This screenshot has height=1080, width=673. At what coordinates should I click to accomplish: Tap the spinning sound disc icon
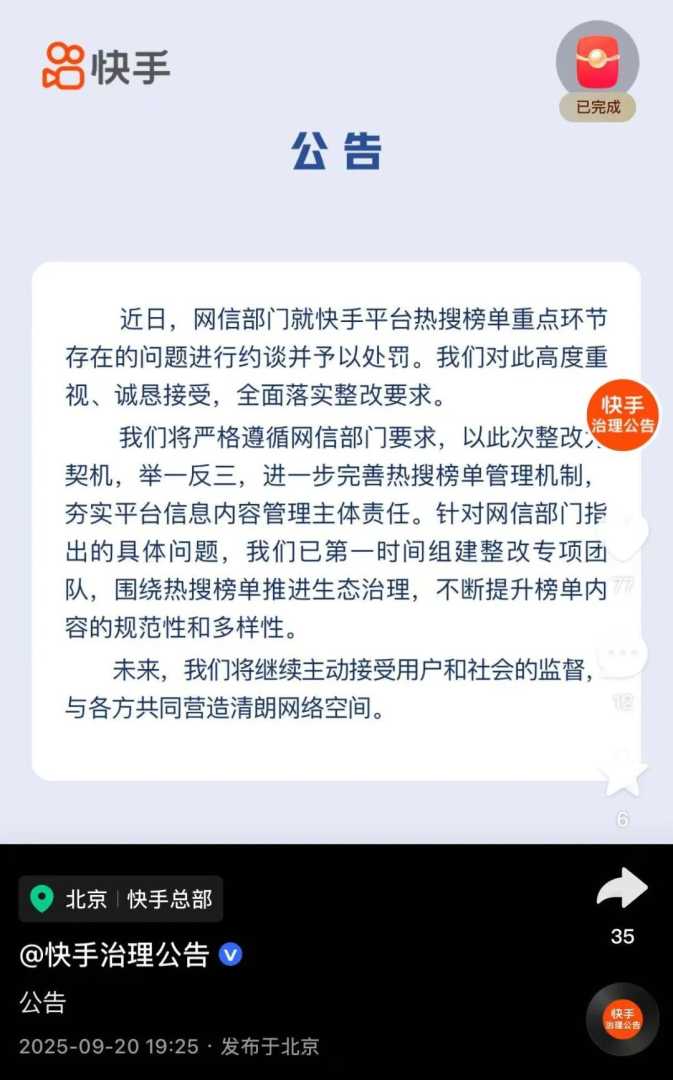(622, 1020)
